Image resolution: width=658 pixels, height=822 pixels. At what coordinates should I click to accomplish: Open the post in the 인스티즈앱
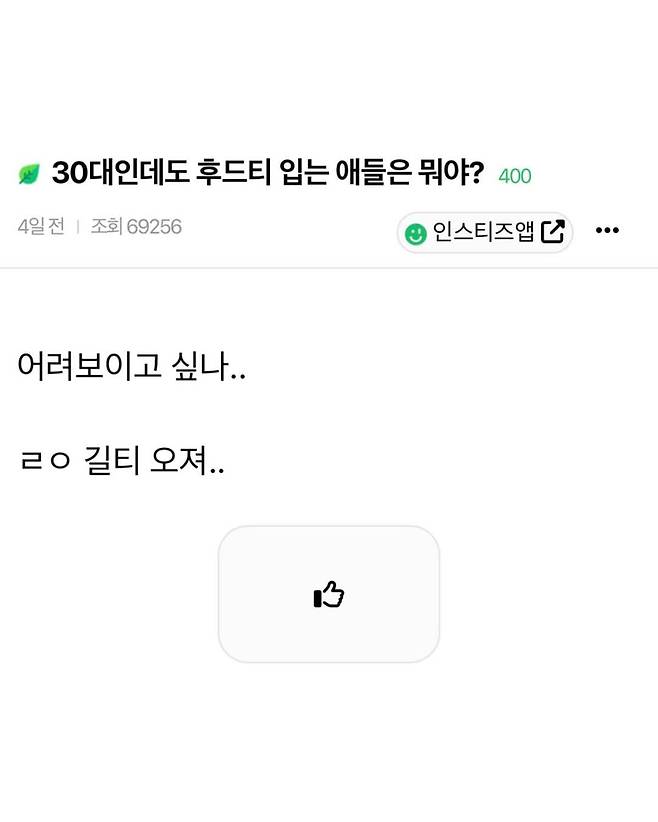pos(485,232)
